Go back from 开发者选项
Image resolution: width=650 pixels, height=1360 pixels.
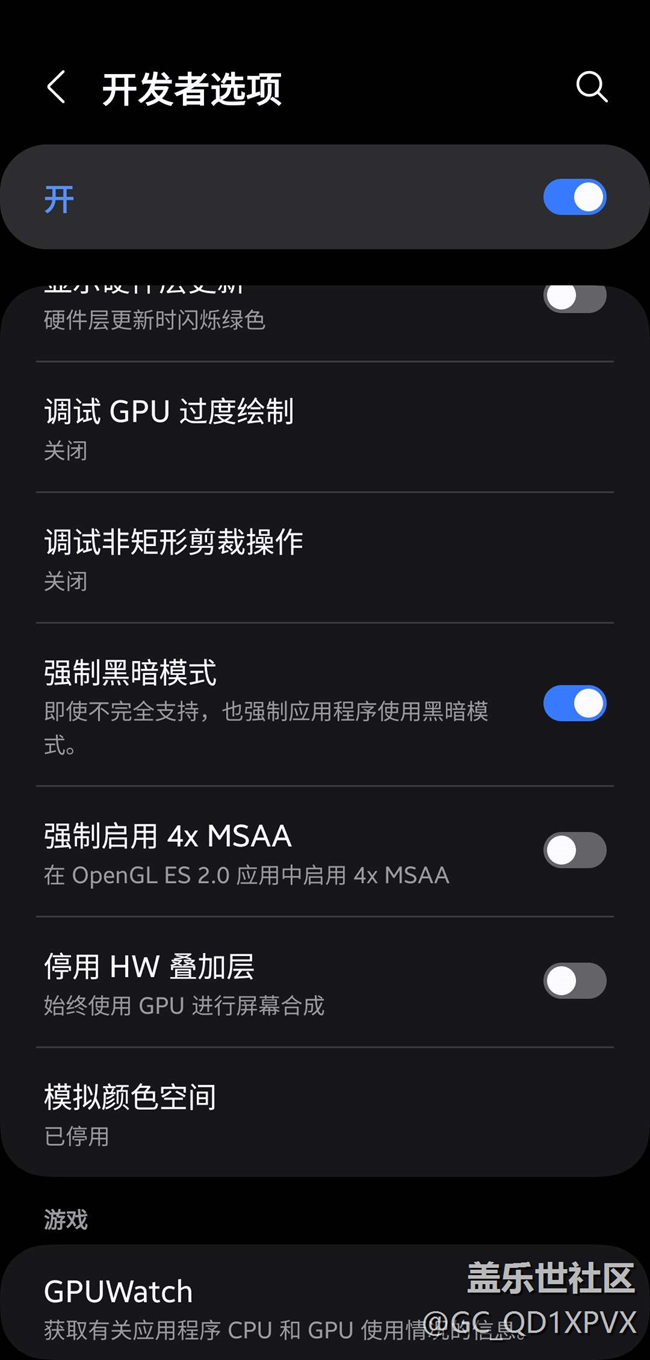point(56,88)
